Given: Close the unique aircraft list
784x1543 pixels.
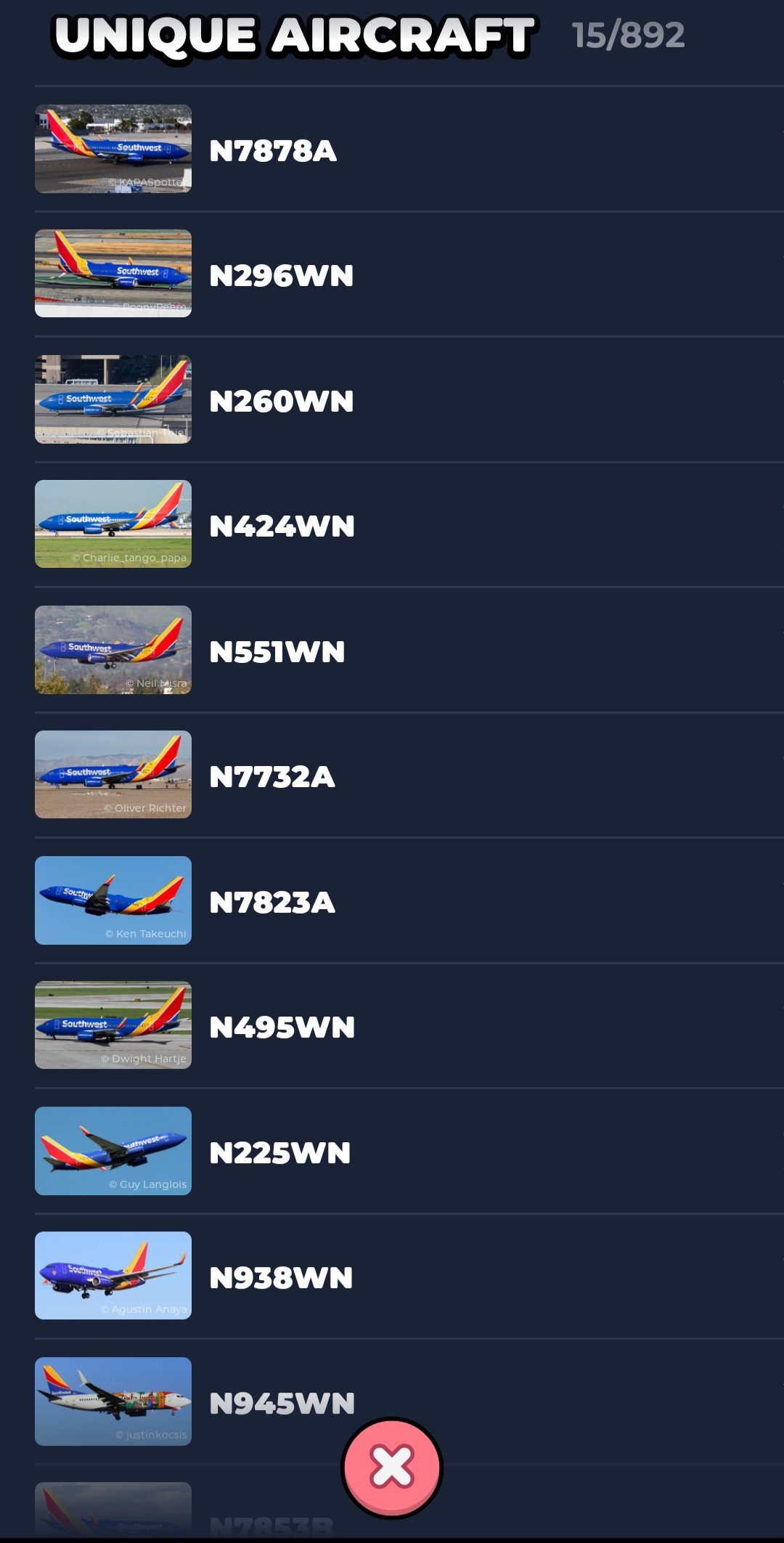Looking at the screenshot, I should tap(392, 1467).
